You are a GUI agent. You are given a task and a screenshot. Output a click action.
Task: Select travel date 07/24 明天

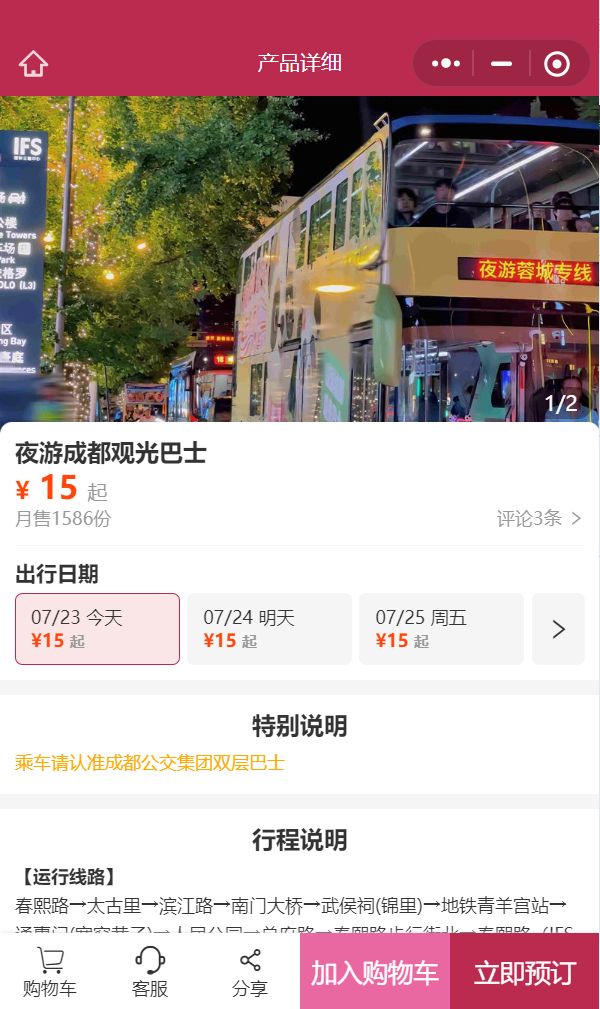click(x=269, y=629)
